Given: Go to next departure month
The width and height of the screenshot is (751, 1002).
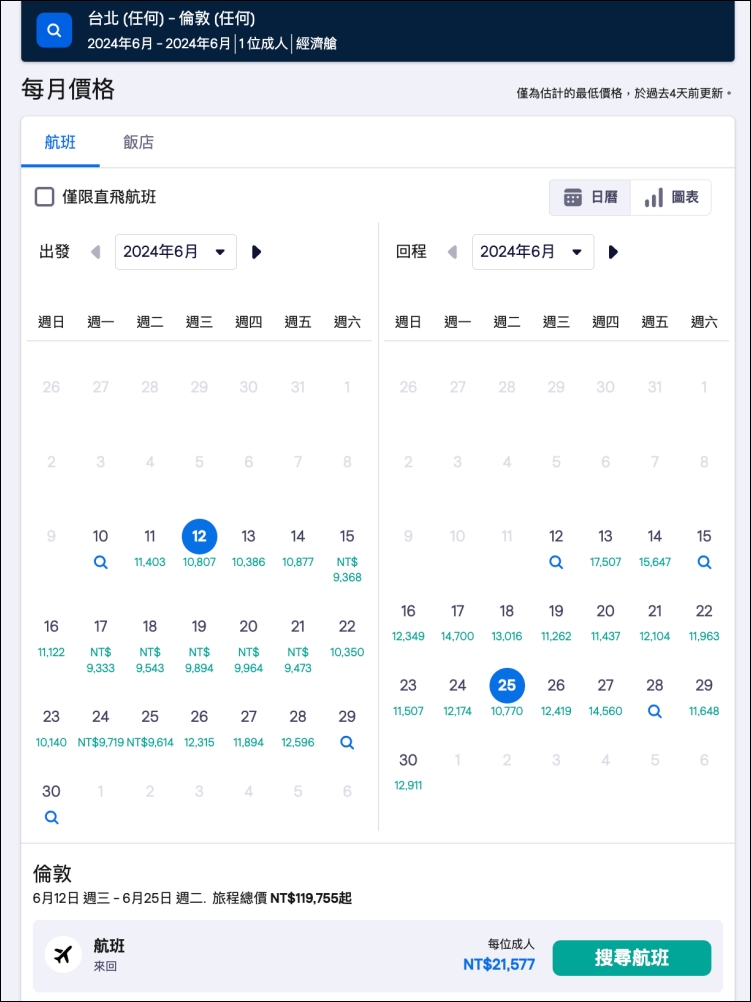Looking at the screenshot, I should tap(256, 252).
